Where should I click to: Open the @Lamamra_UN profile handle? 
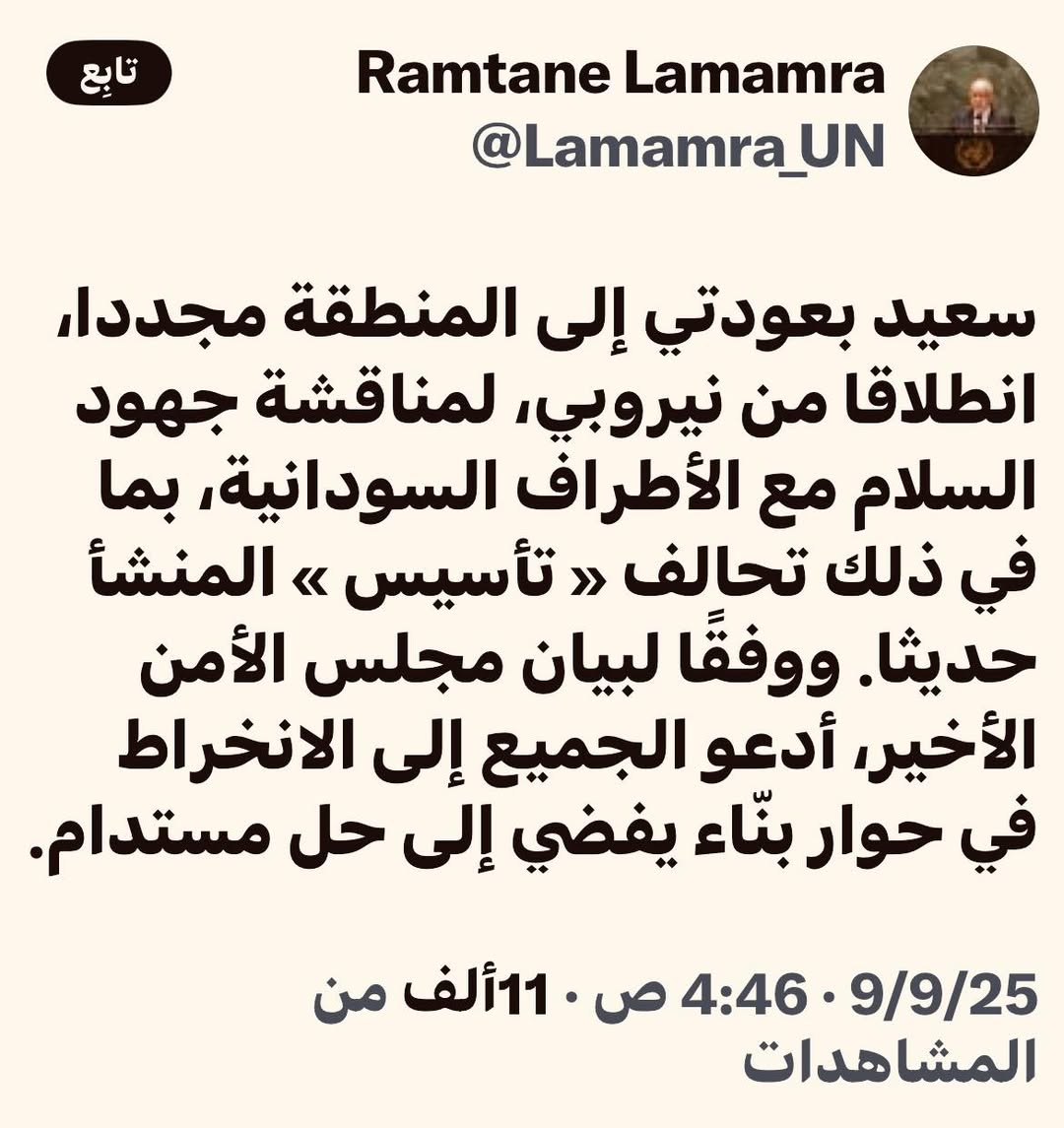pyautogui.click(x=677, y=146)
